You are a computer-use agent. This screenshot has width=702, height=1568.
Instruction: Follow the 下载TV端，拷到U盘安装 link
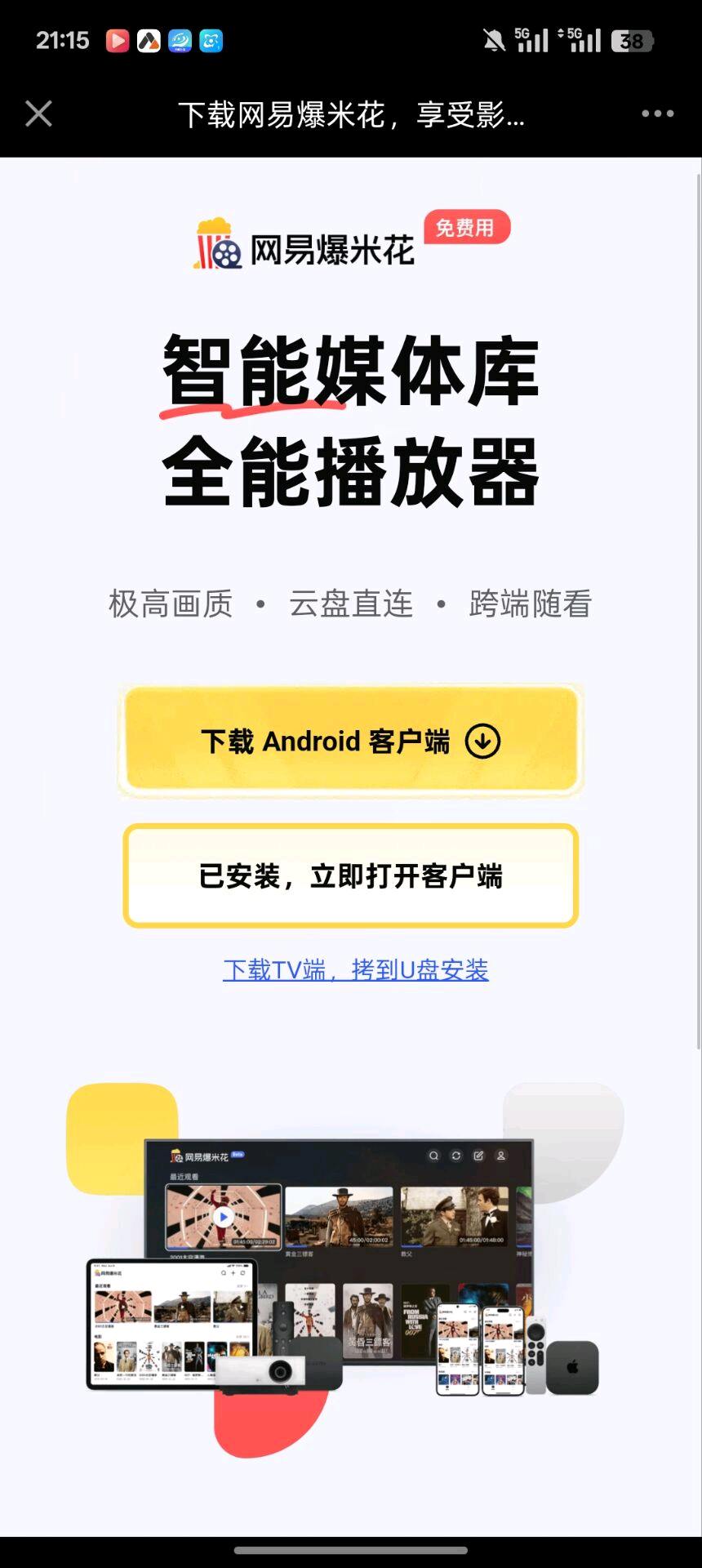(356, 970)
